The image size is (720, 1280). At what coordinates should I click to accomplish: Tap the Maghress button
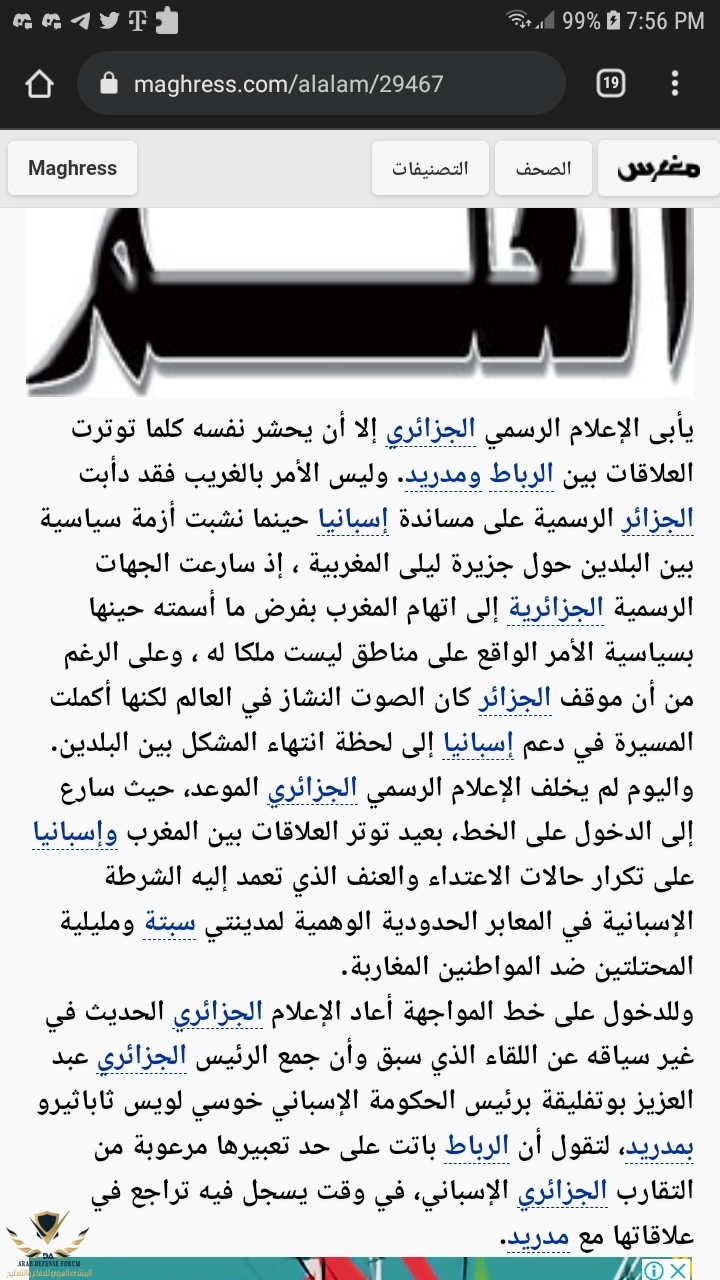click(72, 168)
